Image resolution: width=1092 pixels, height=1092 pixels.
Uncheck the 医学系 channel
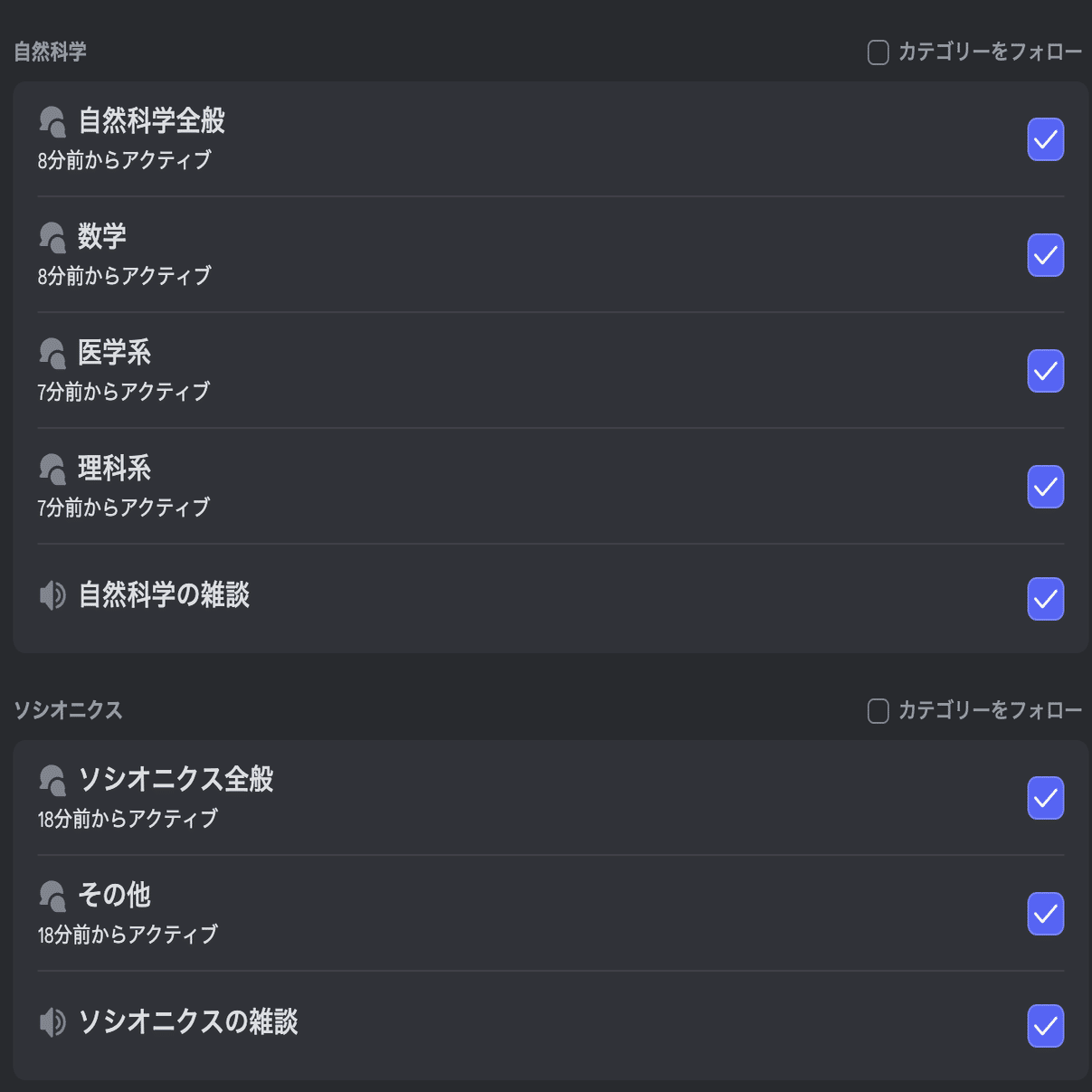pos(1045,371)
